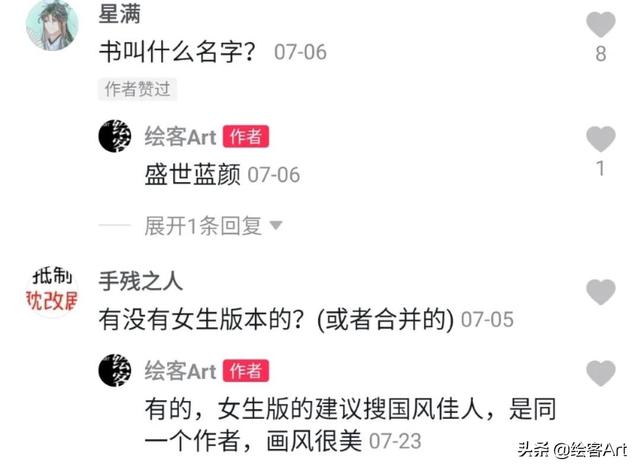The height and width of the screenshot is (471, 640).
Task: Like 星满's comment asking the book name
Action: point(600,24)
